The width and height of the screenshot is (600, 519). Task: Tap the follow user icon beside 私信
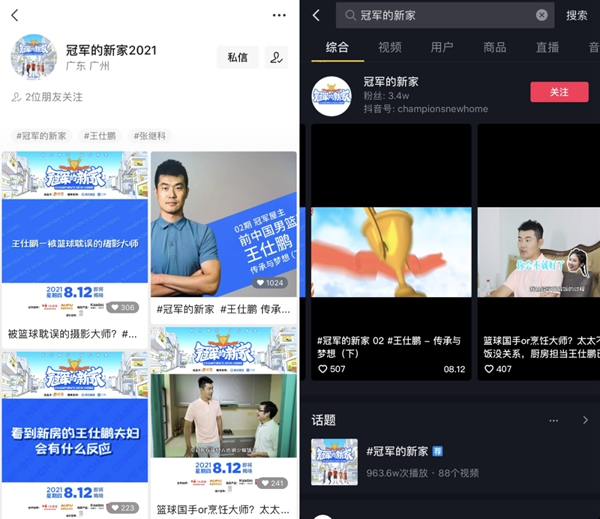276,57
